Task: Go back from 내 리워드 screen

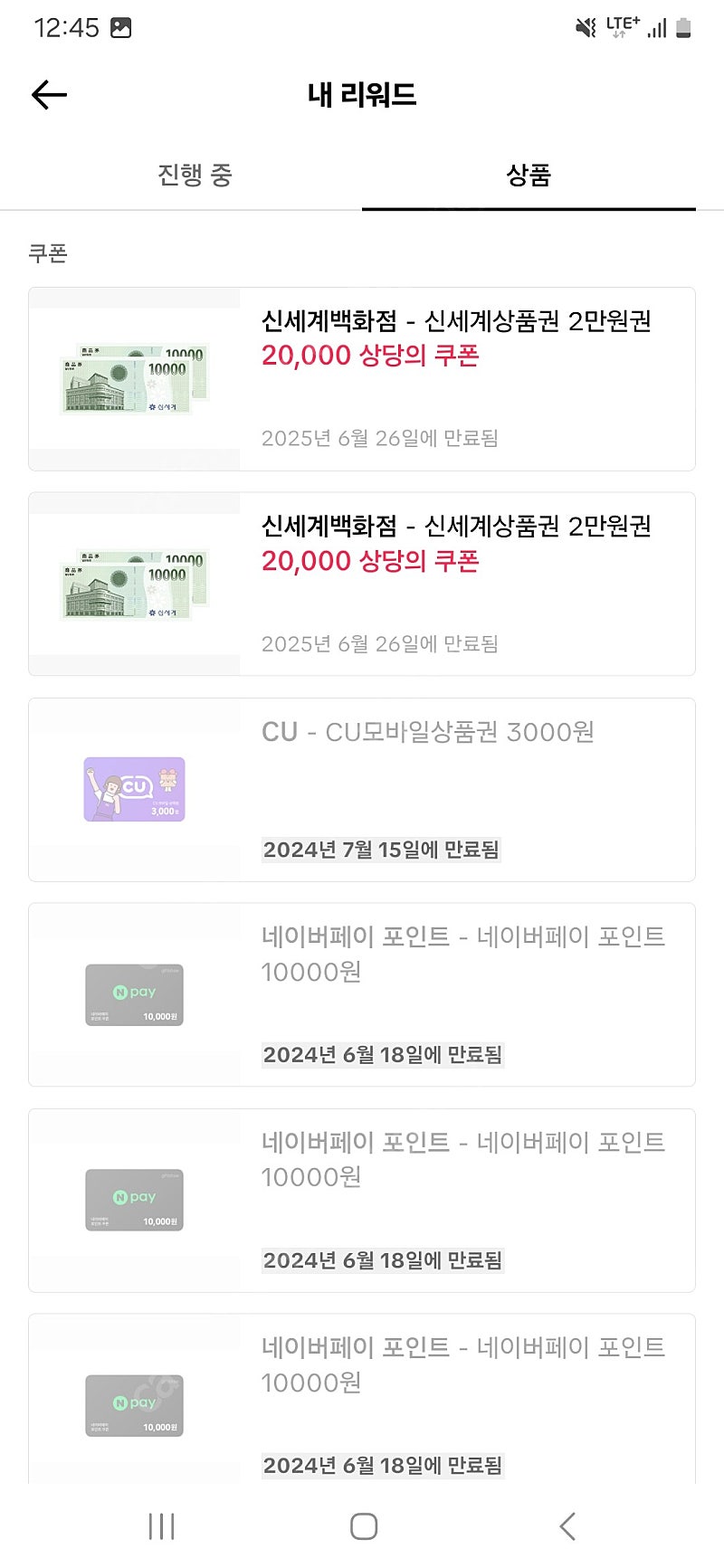Action: (49, 94)
